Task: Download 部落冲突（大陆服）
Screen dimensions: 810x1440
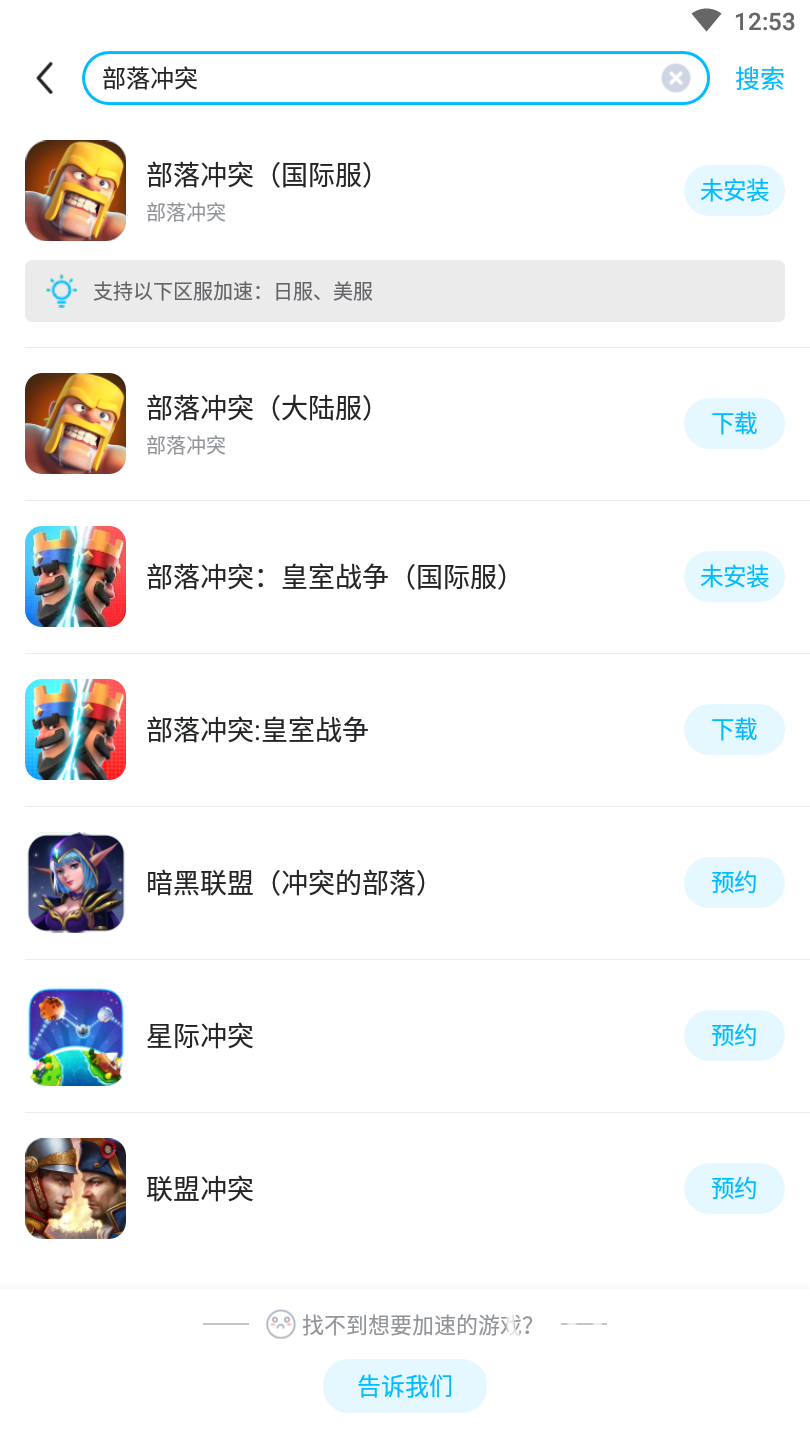Action: tap(734, 424)
